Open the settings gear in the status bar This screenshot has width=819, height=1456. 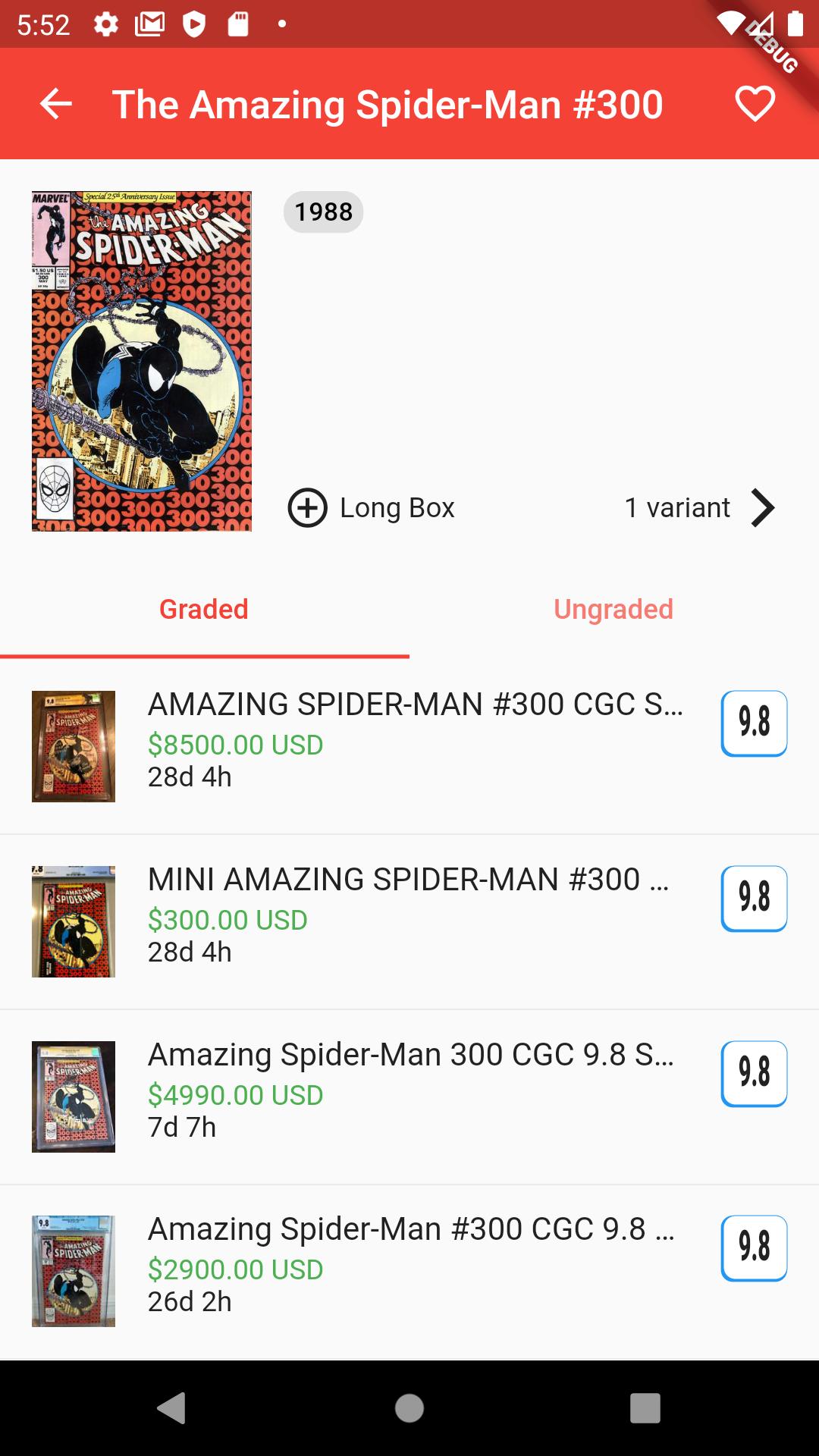105,24
